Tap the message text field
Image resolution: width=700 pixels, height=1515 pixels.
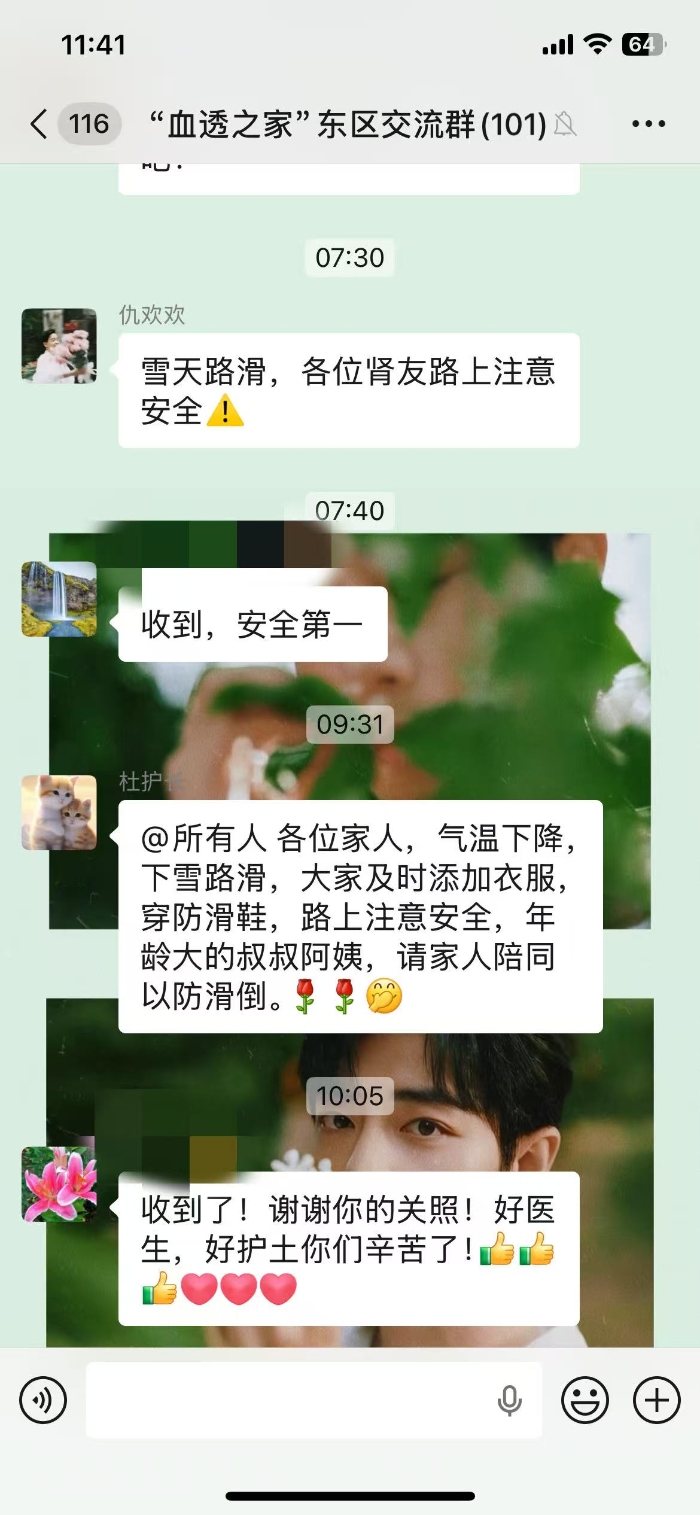tap(290, 1400)
